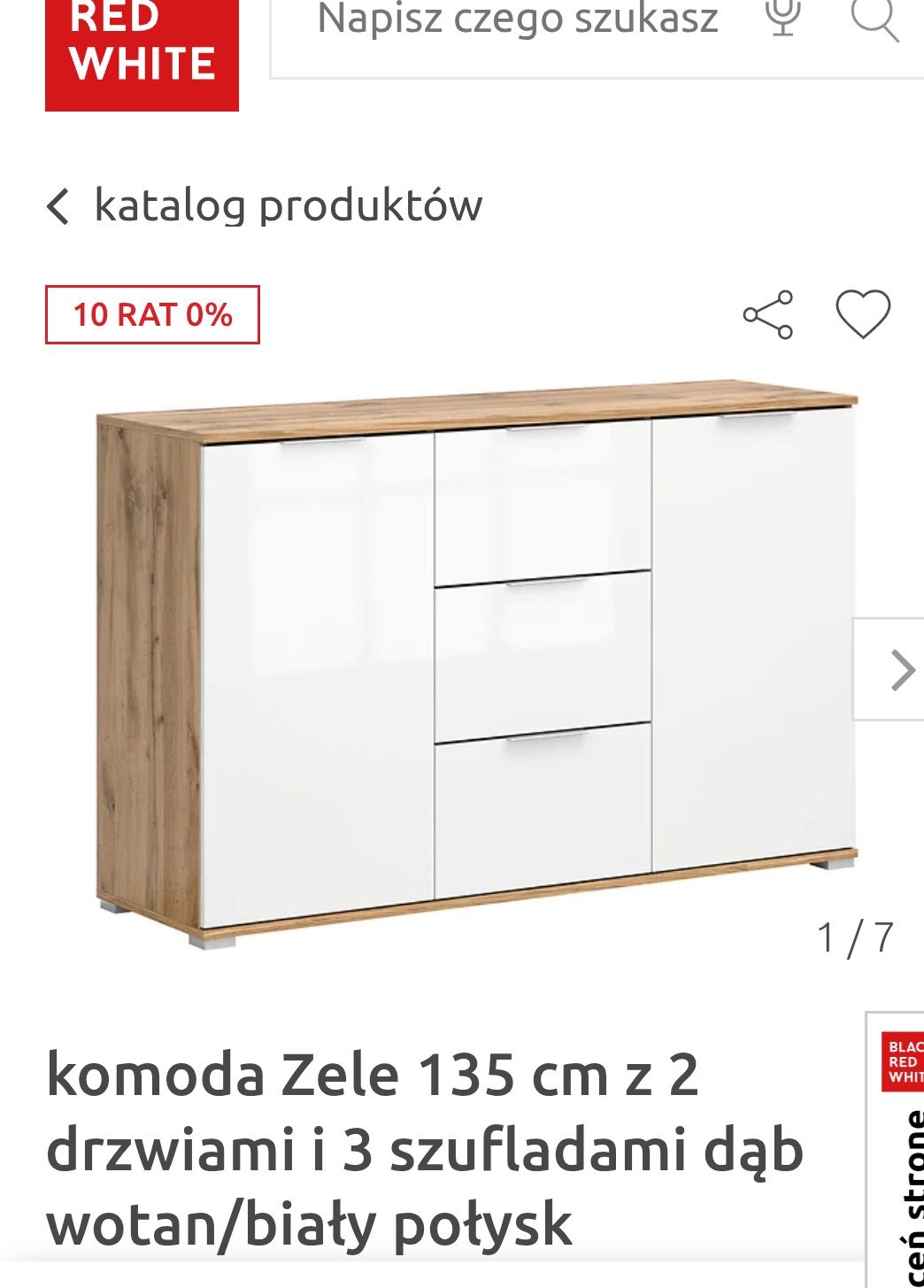Share this komoda Zele product
924x1288 pixels.
pos(768,315)
